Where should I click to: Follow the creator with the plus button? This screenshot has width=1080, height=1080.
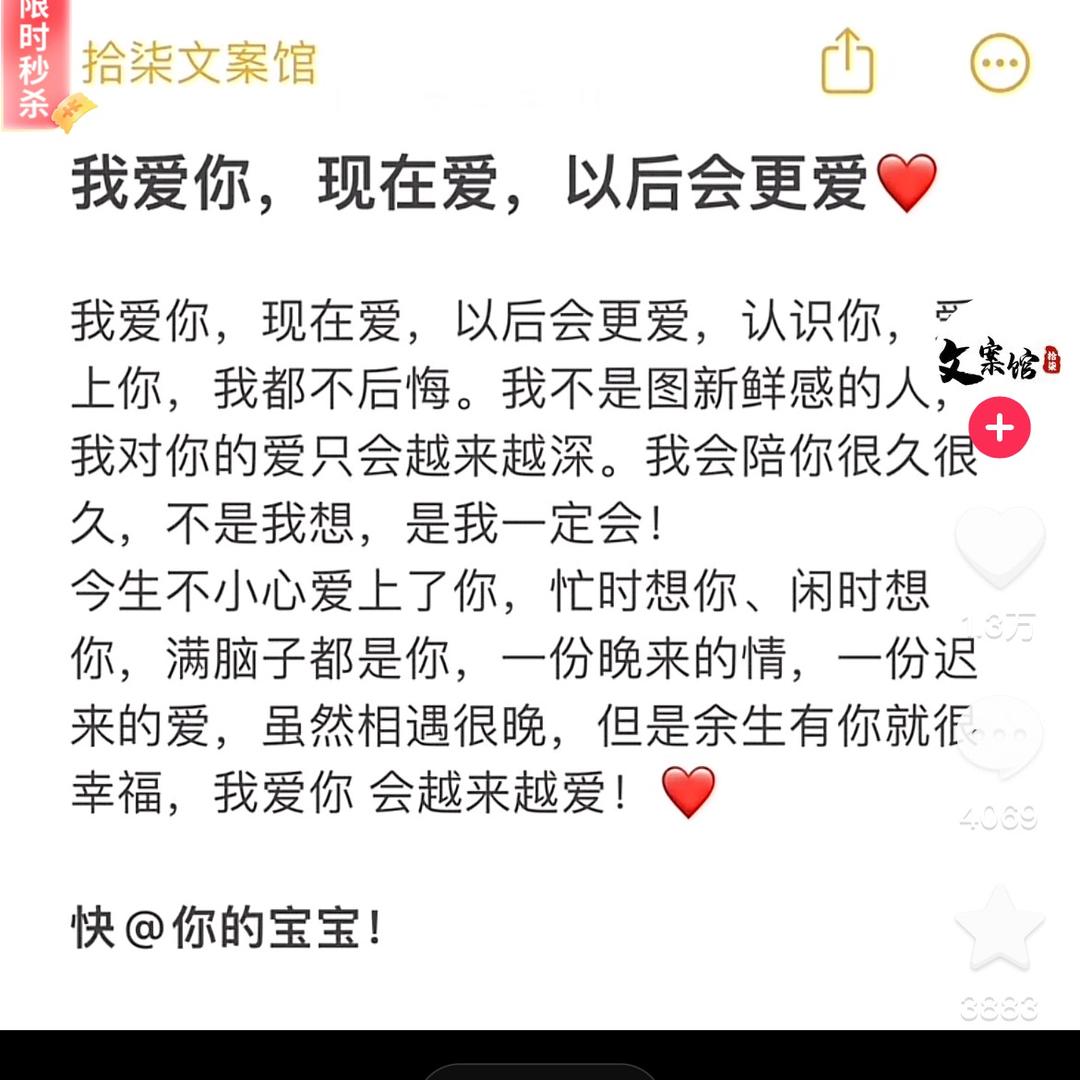(999, 429)
